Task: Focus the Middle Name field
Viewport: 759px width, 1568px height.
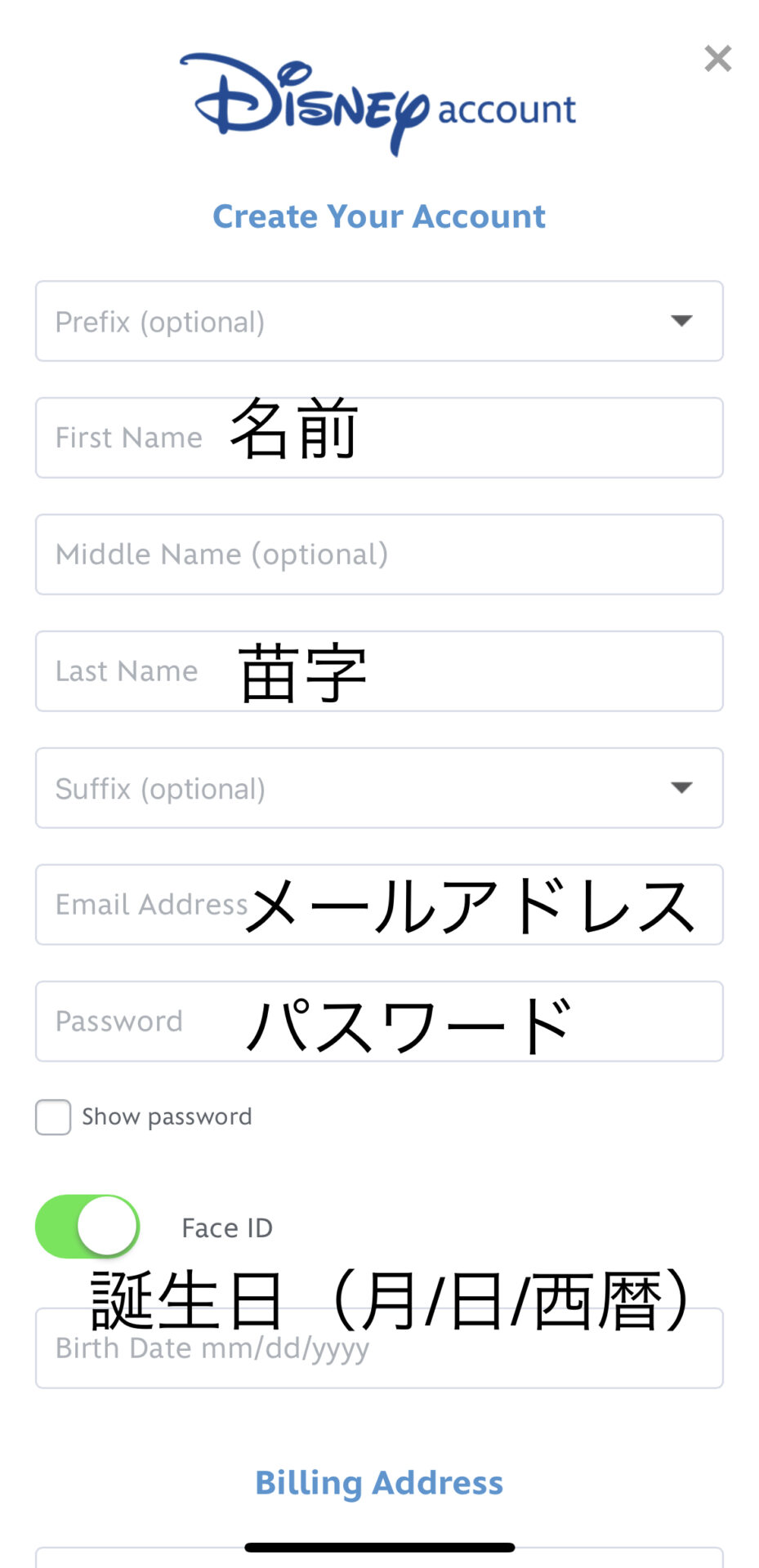Action: (379, 555)
